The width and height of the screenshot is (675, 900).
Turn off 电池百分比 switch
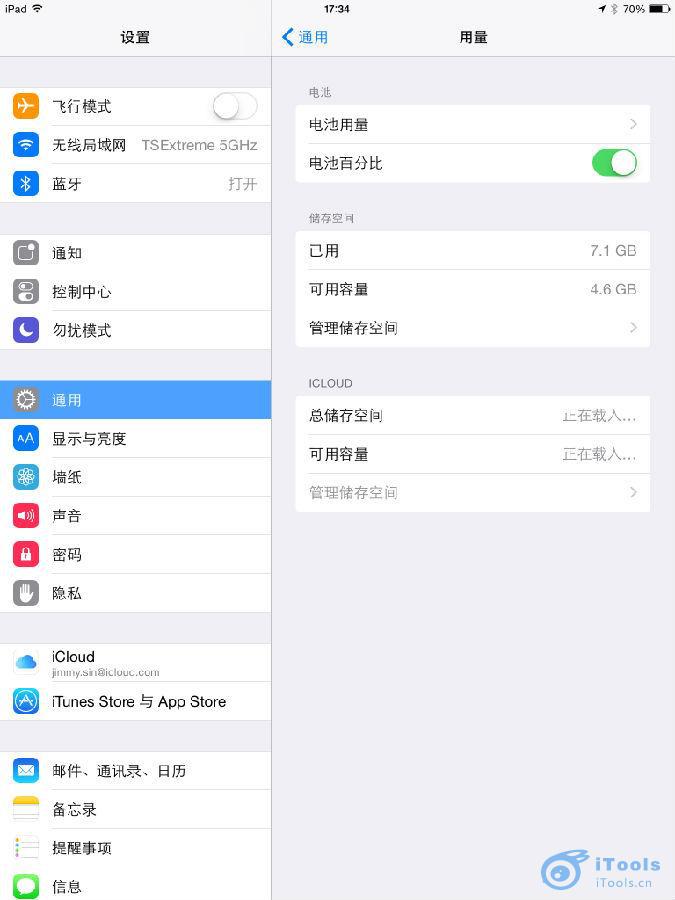(614, 163)
